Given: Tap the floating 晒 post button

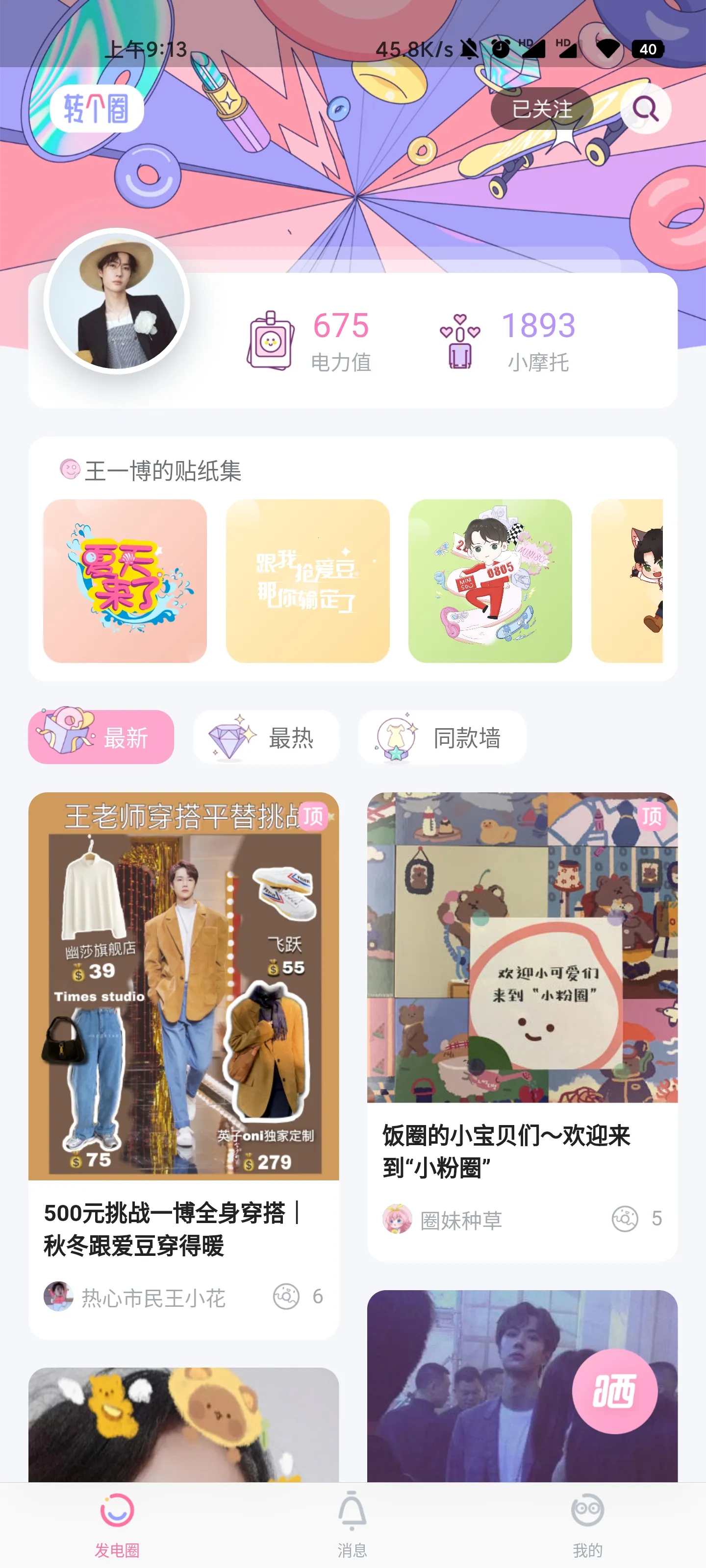Looking at the screenshot, I should tap(614, 1391).
